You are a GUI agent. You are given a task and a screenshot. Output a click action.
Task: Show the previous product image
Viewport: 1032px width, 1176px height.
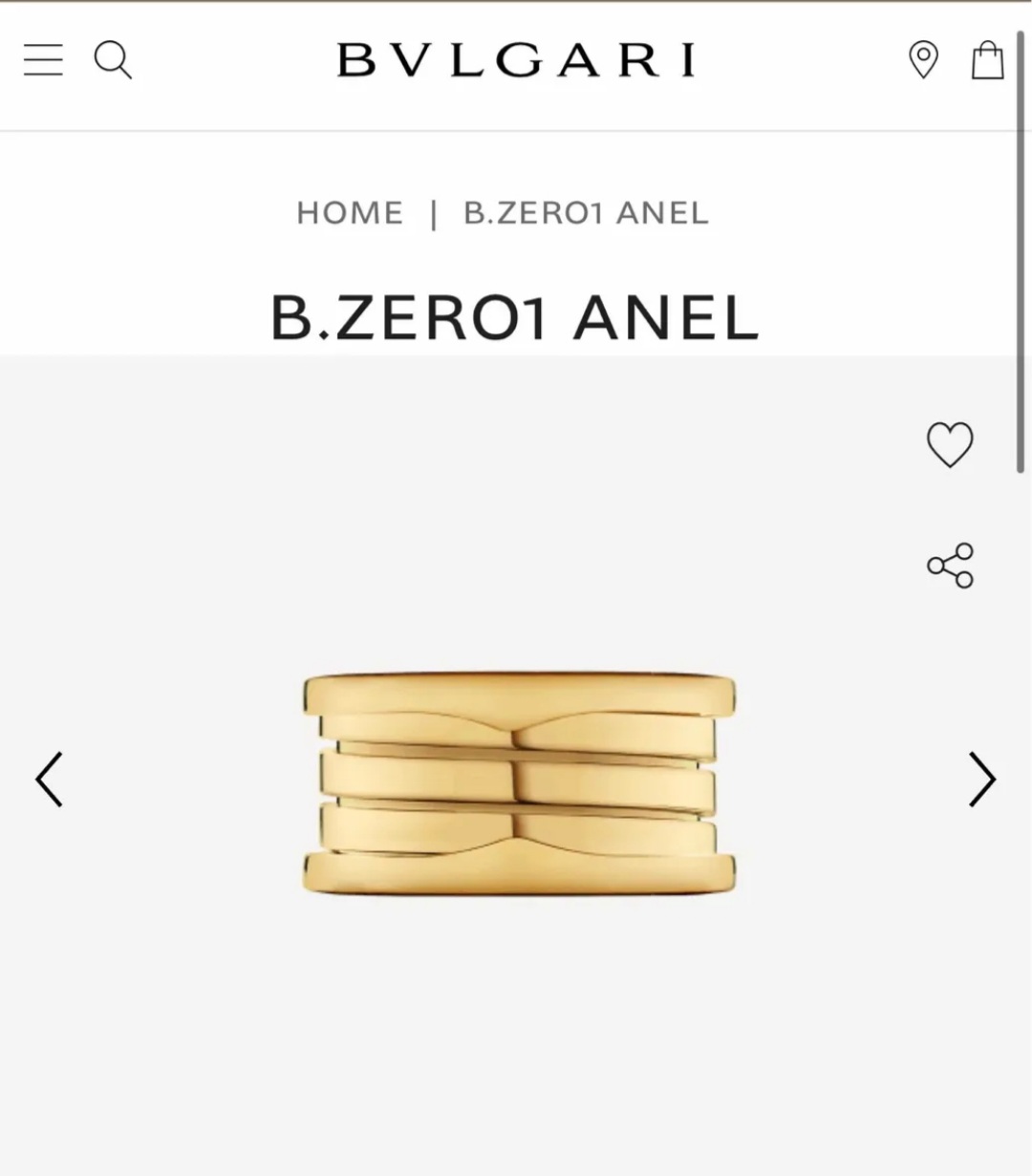click(x=50, y=780)
